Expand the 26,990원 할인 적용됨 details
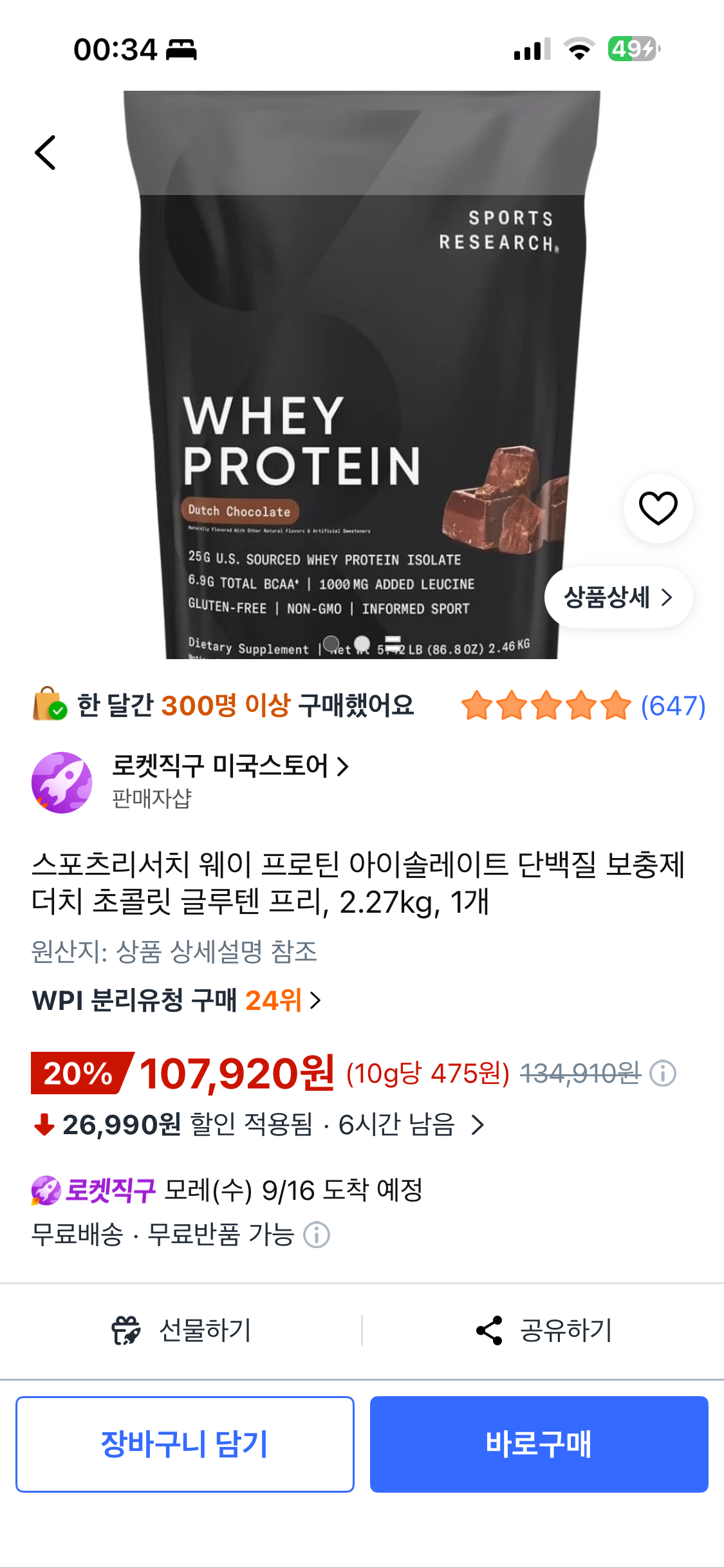The width and height of the screenshot is (724, 1568). (258, 1125)
